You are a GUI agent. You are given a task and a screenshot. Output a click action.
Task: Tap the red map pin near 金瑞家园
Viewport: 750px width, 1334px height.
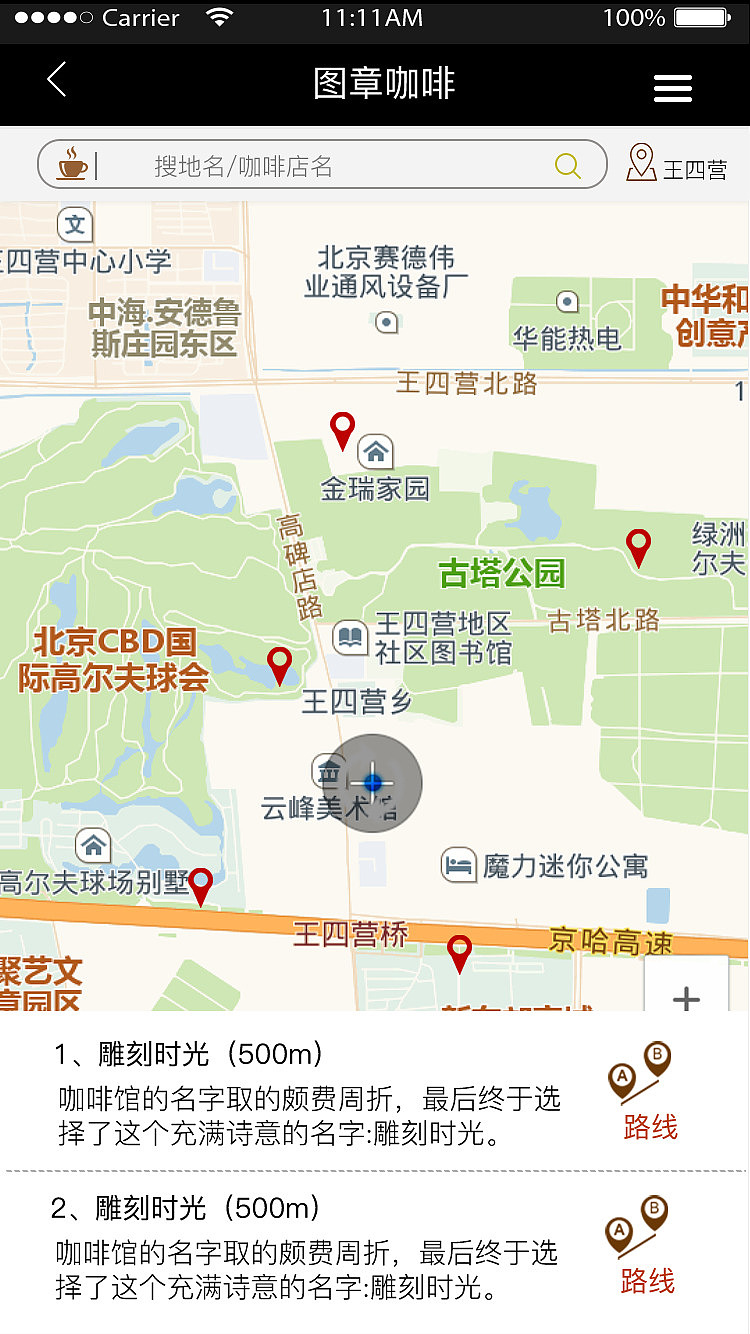coord(342,428)
